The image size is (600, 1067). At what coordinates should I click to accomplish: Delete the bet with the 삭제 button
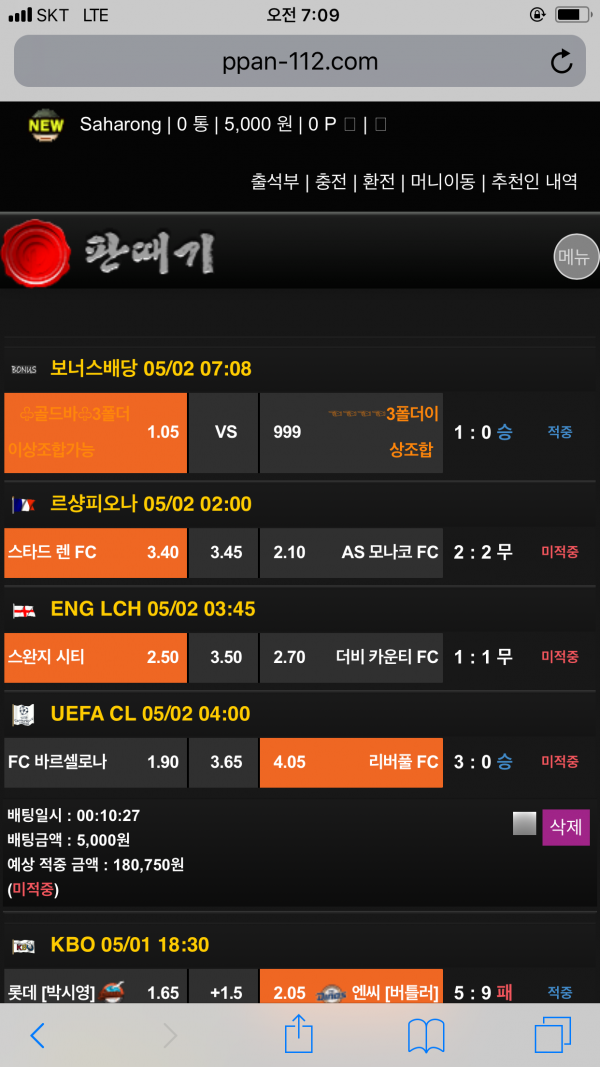566,827
